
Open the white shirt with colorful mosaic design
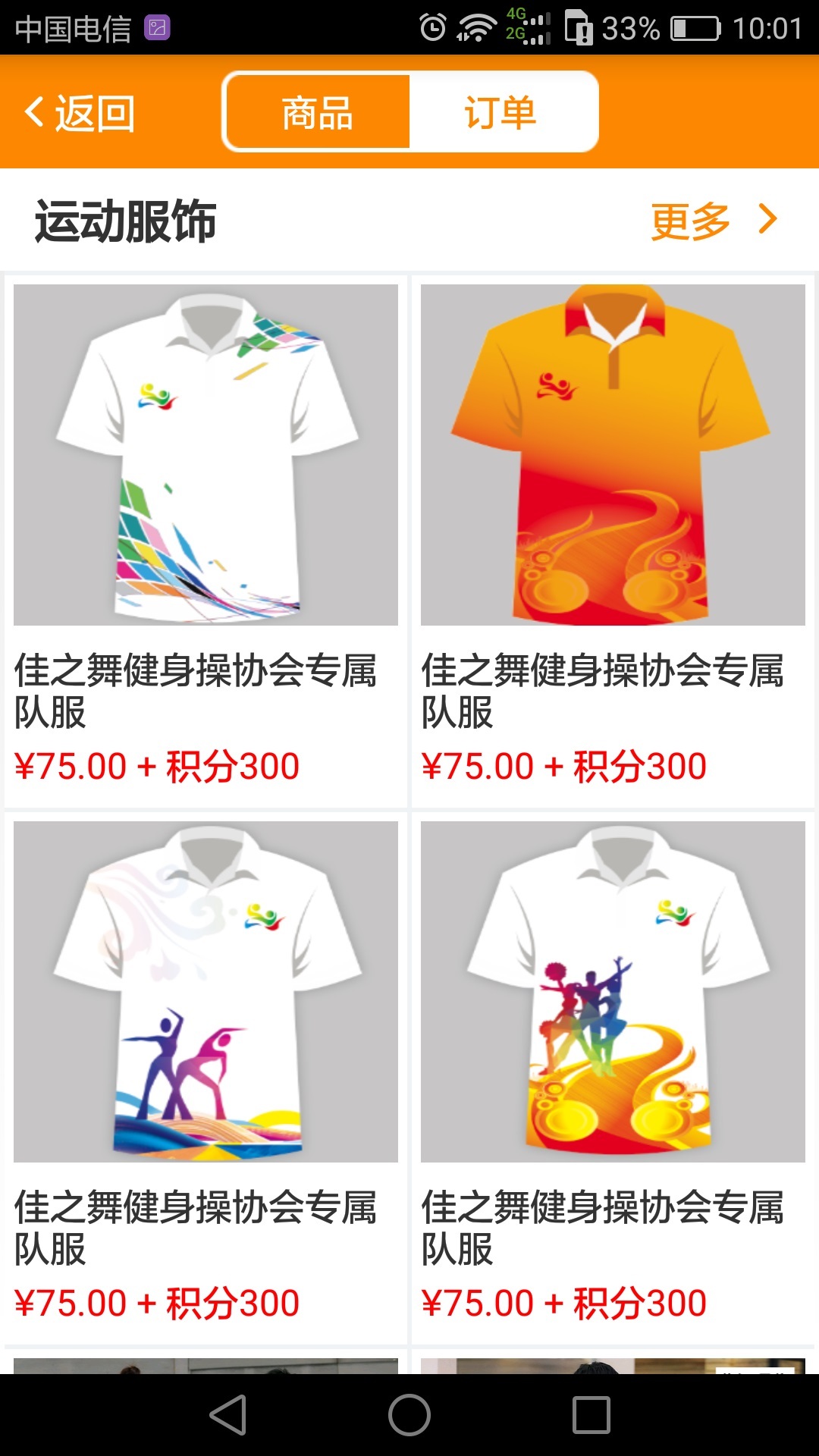pos(206,455)
